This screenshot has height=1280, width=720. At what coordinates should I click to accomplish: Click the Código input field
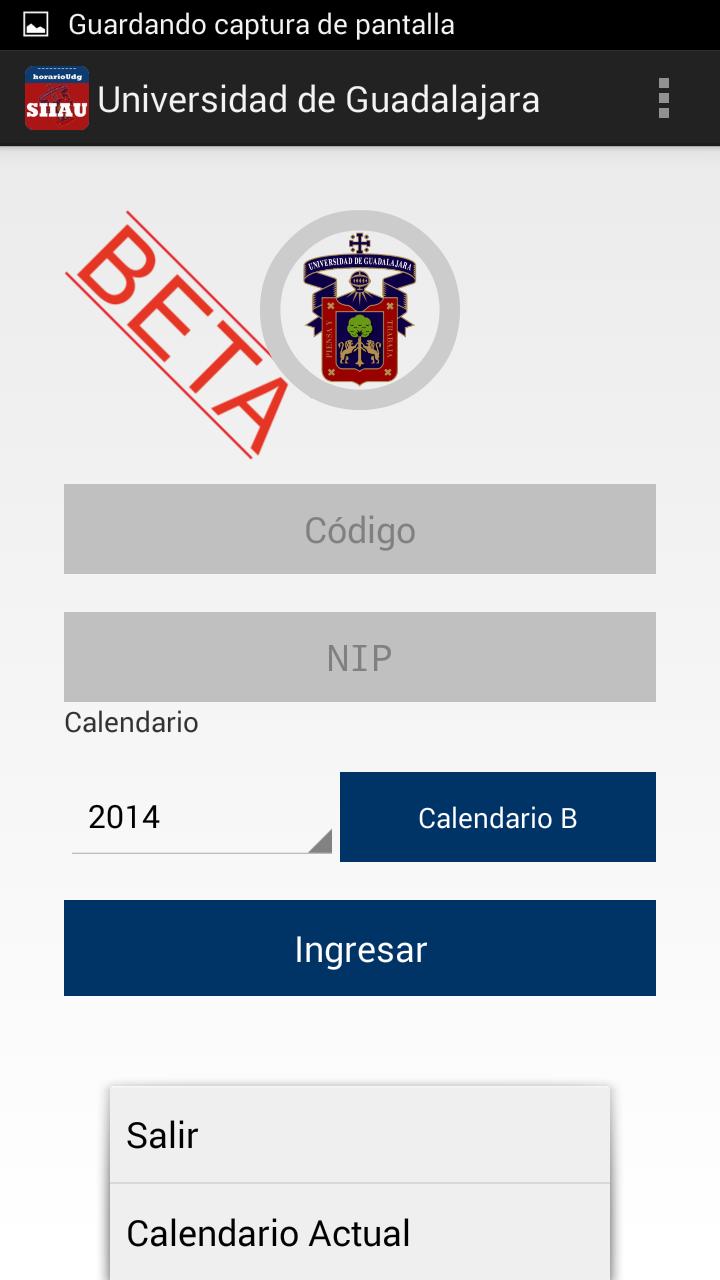[x=360, y=528]
